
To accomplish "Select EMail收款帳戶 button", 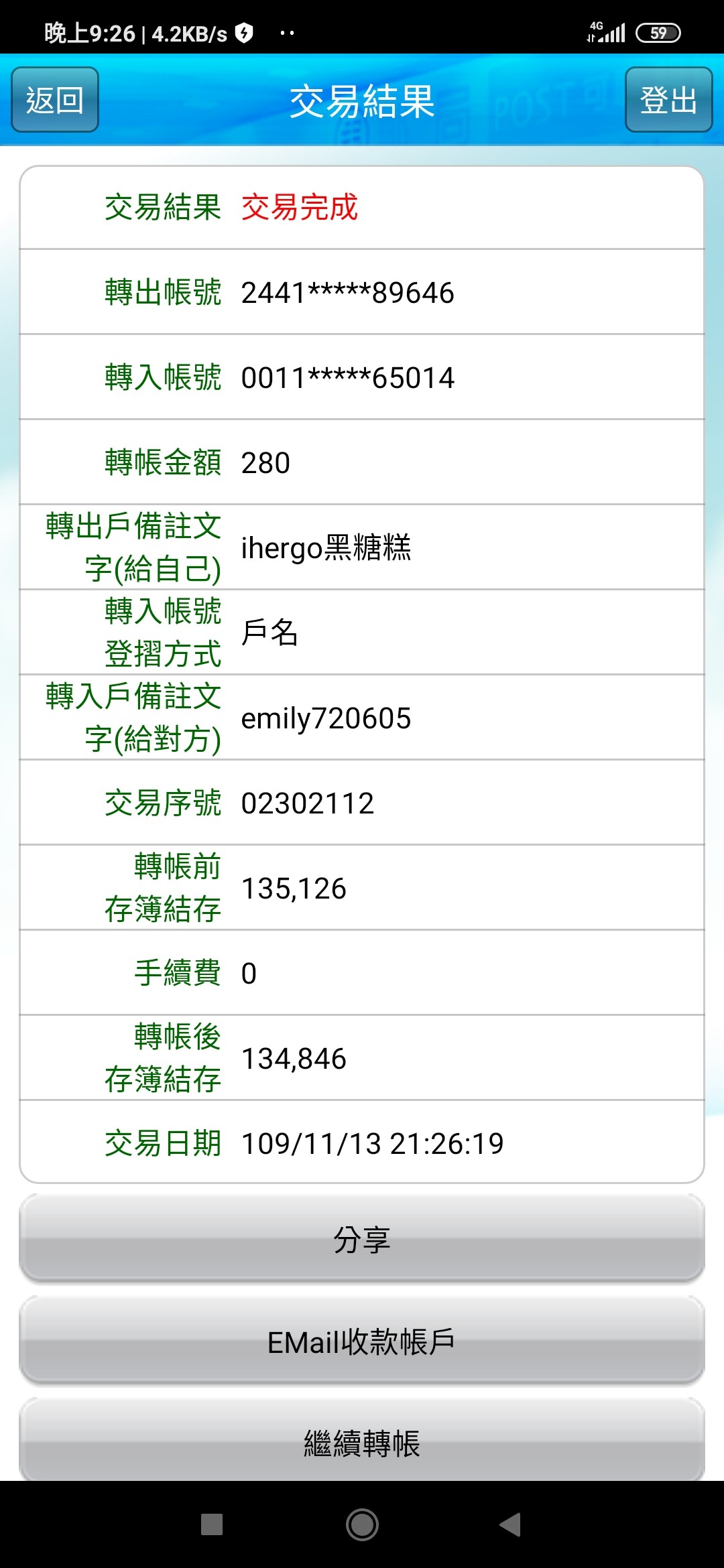I will tap(362, 1341).
